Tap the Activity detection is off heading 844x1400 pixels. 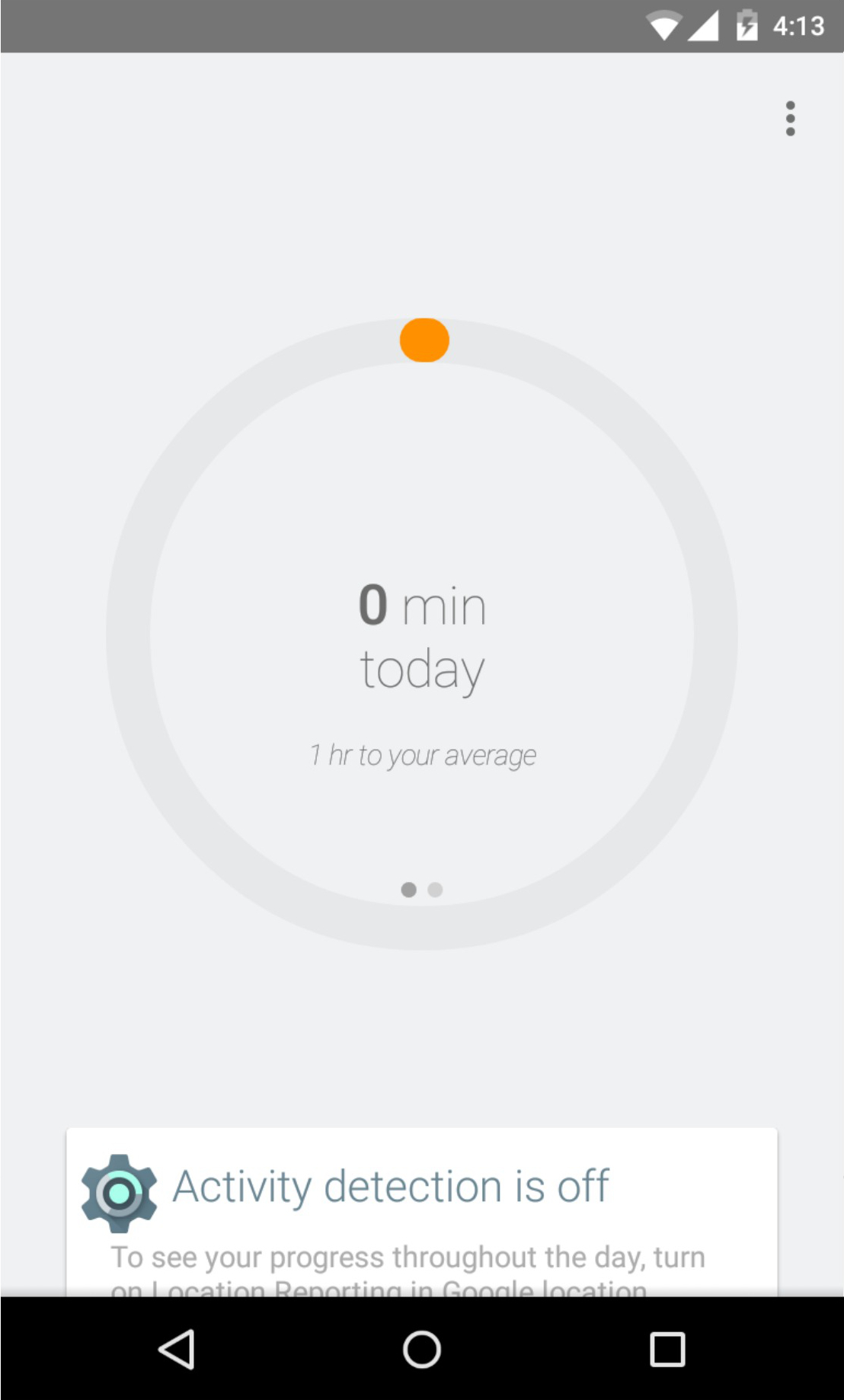click(x=392, y=1186)
